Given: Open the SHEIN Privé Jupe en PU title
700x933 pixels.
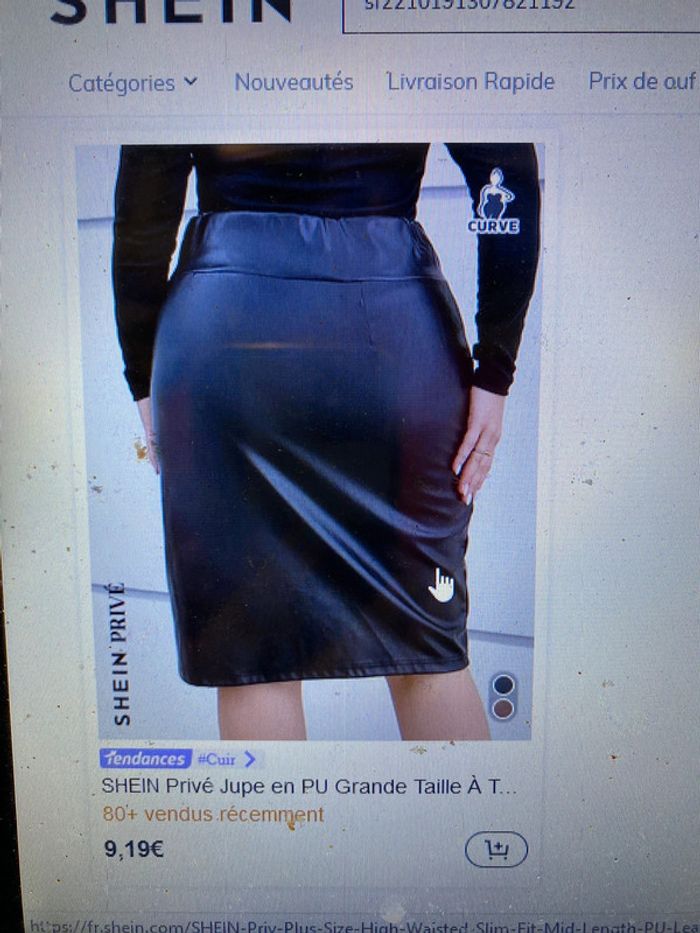Looking at the screenshot, I should pos(308,786).
